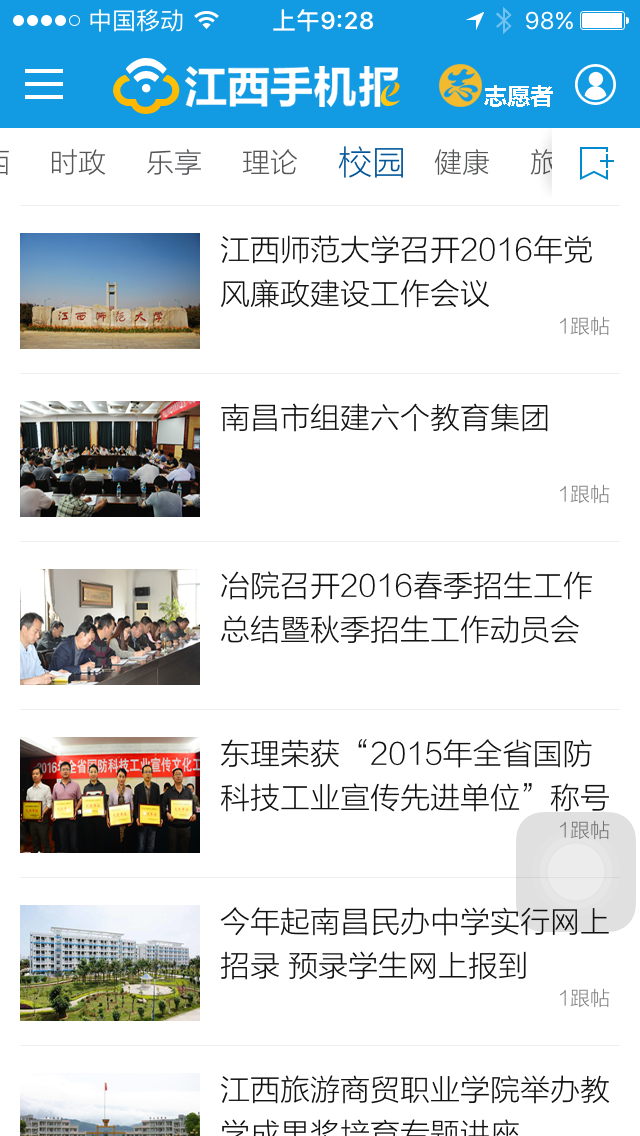
Task: Open the user profile icon
Action: [595, 85]
